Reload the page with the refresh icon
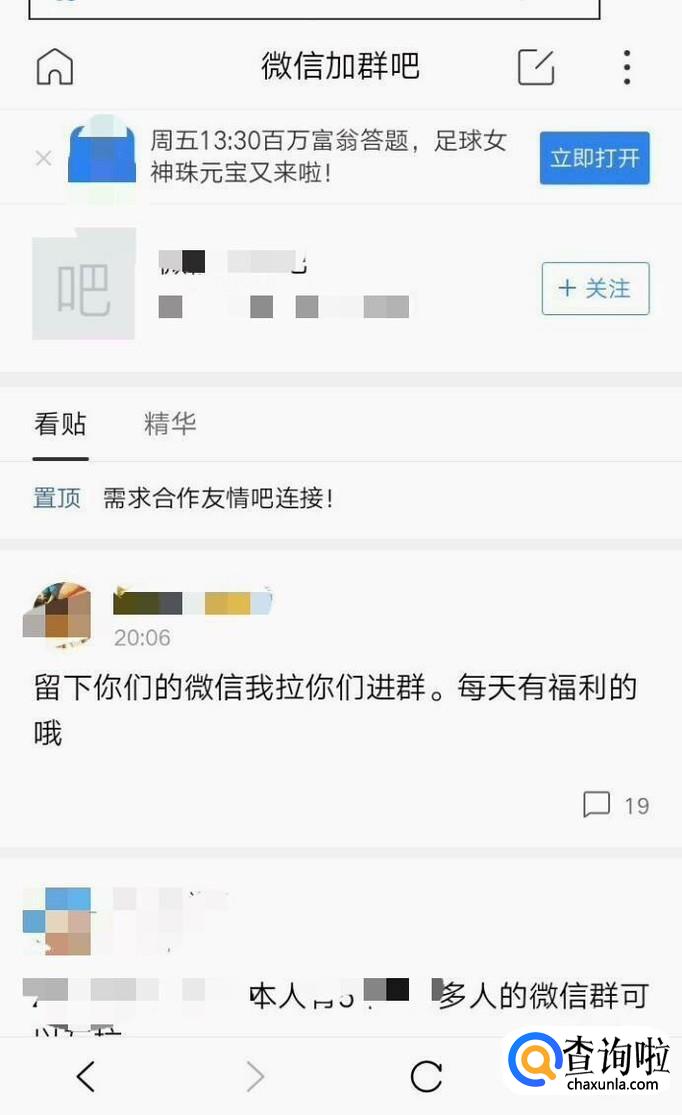 [x=426, y=1076]
